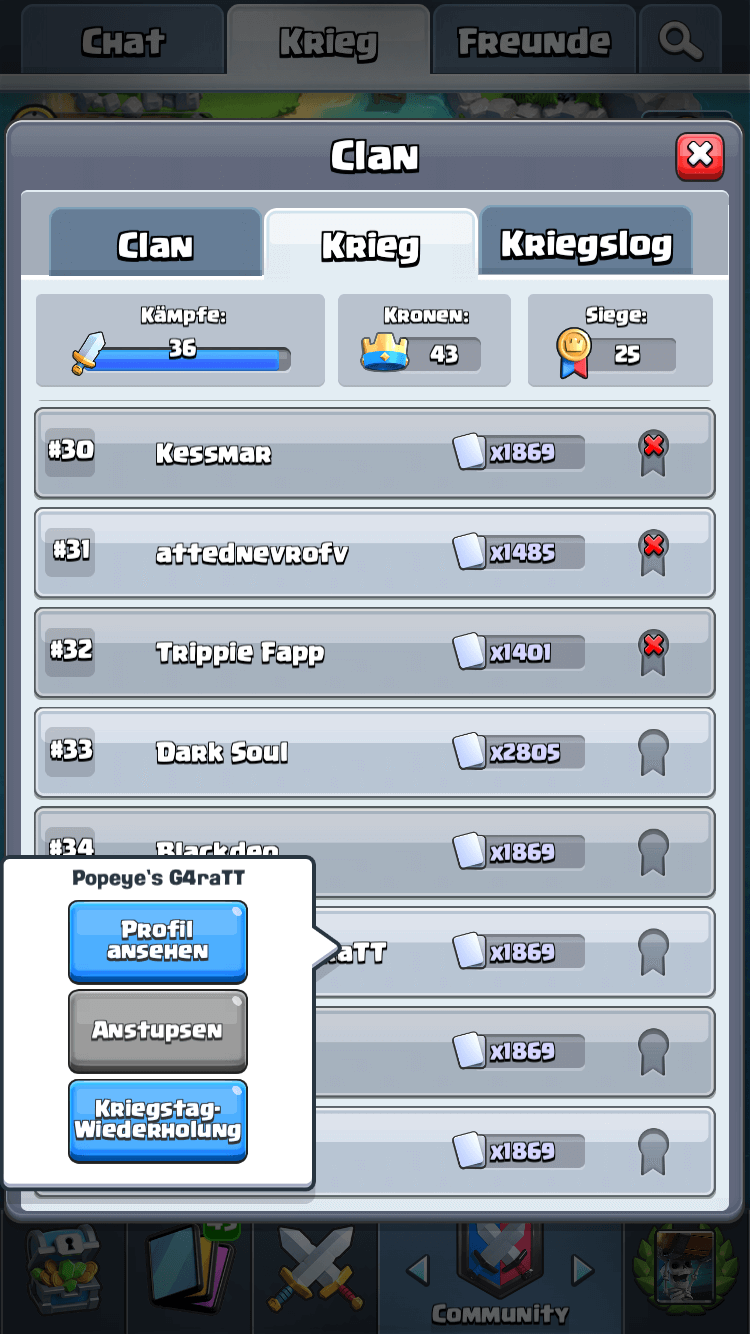
Task: Switch to the Clan tab
Action: [155, 245]
